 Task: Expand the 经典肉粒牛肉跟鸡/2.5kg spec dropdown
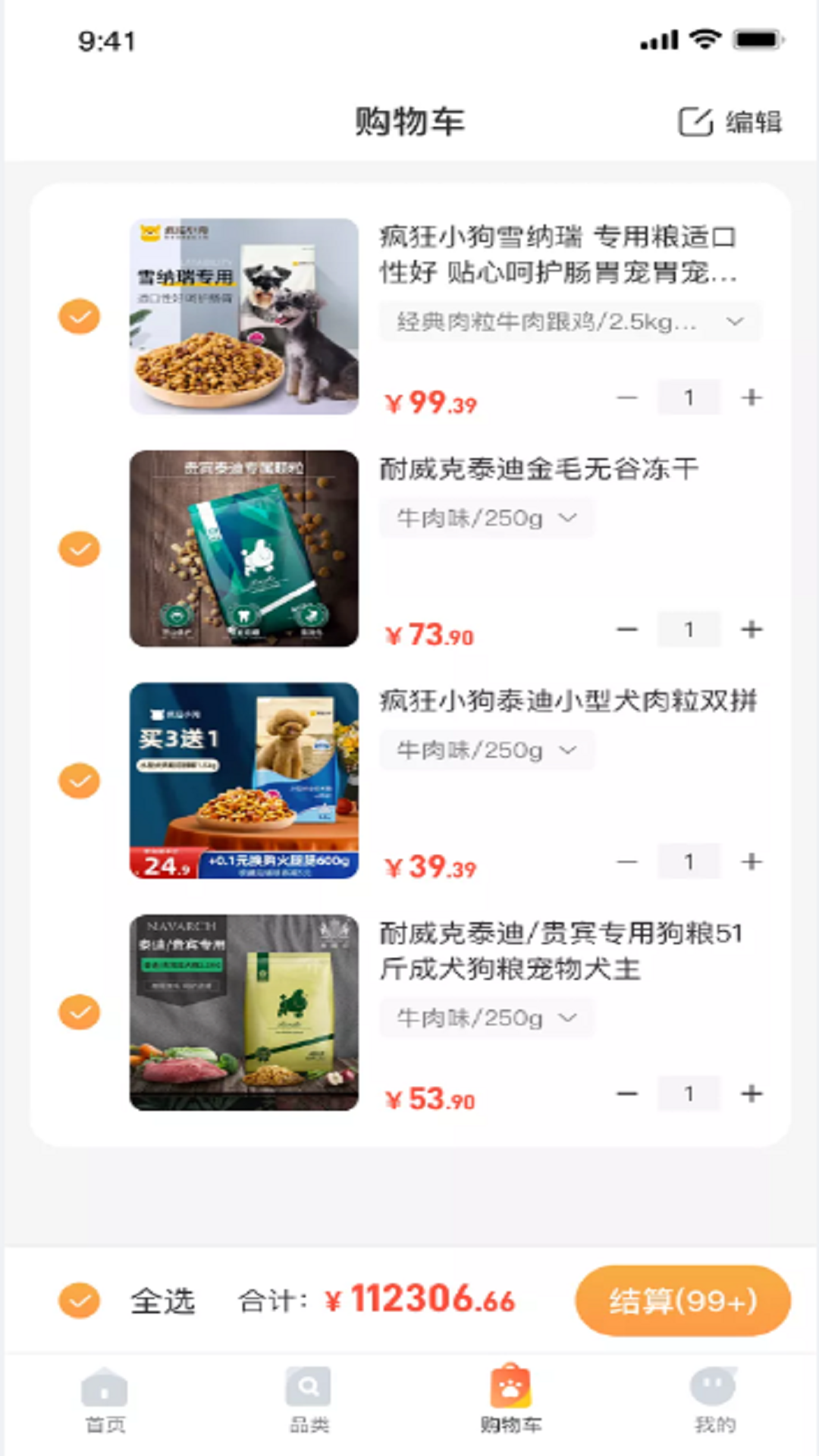[570, 322]
